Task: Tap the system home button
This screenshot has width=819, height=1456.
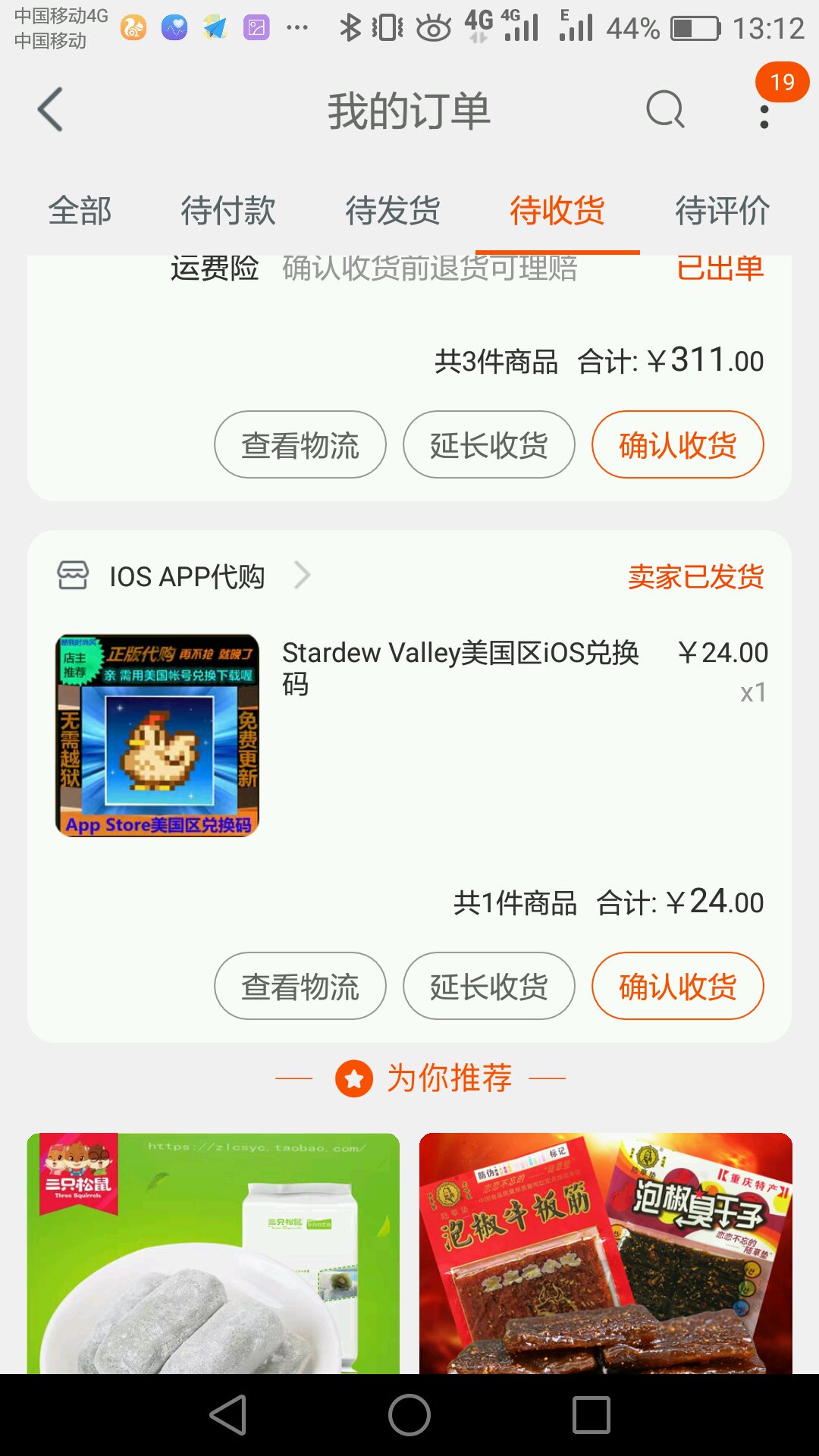Action: [x=409, y=1415]
